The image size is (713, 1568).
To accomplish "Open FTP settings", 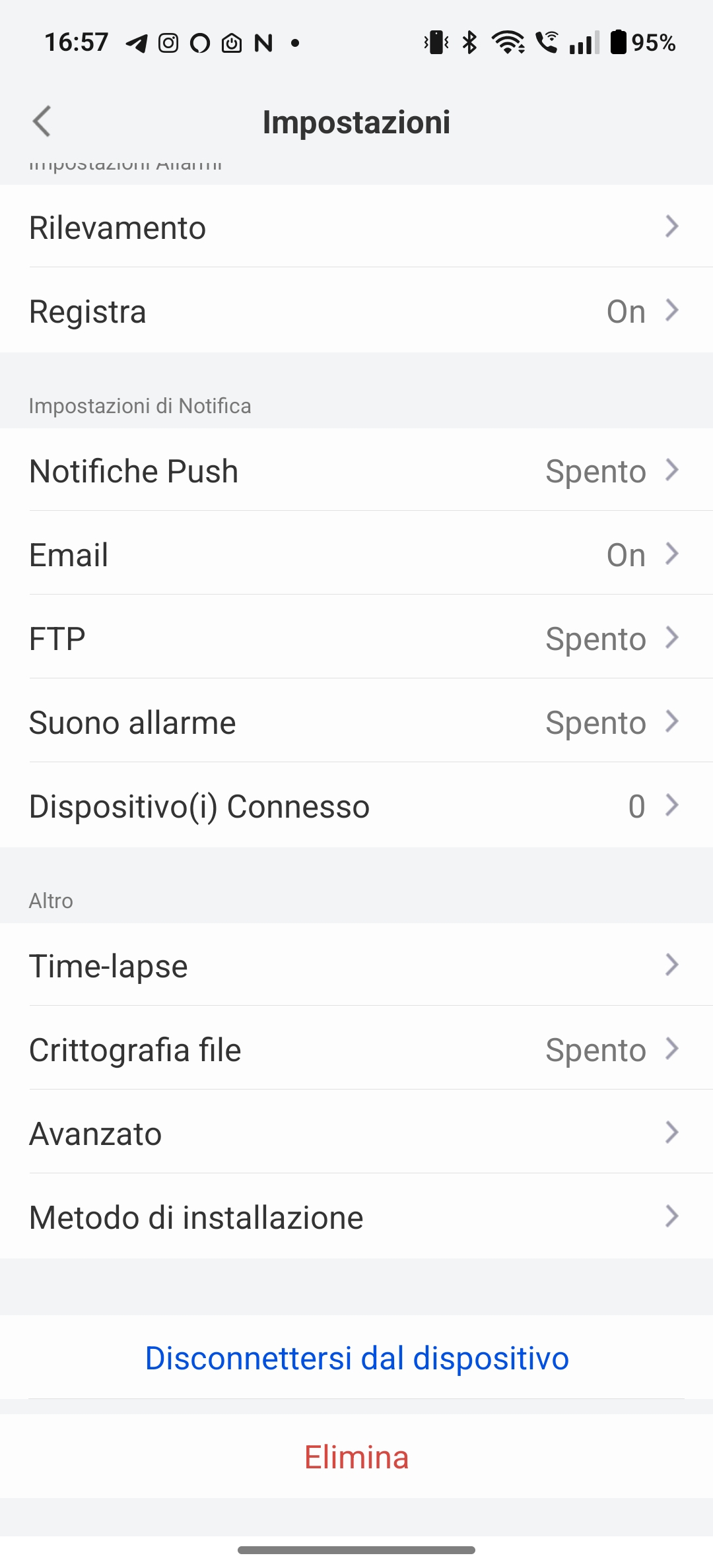I will [x=356, y=637].
